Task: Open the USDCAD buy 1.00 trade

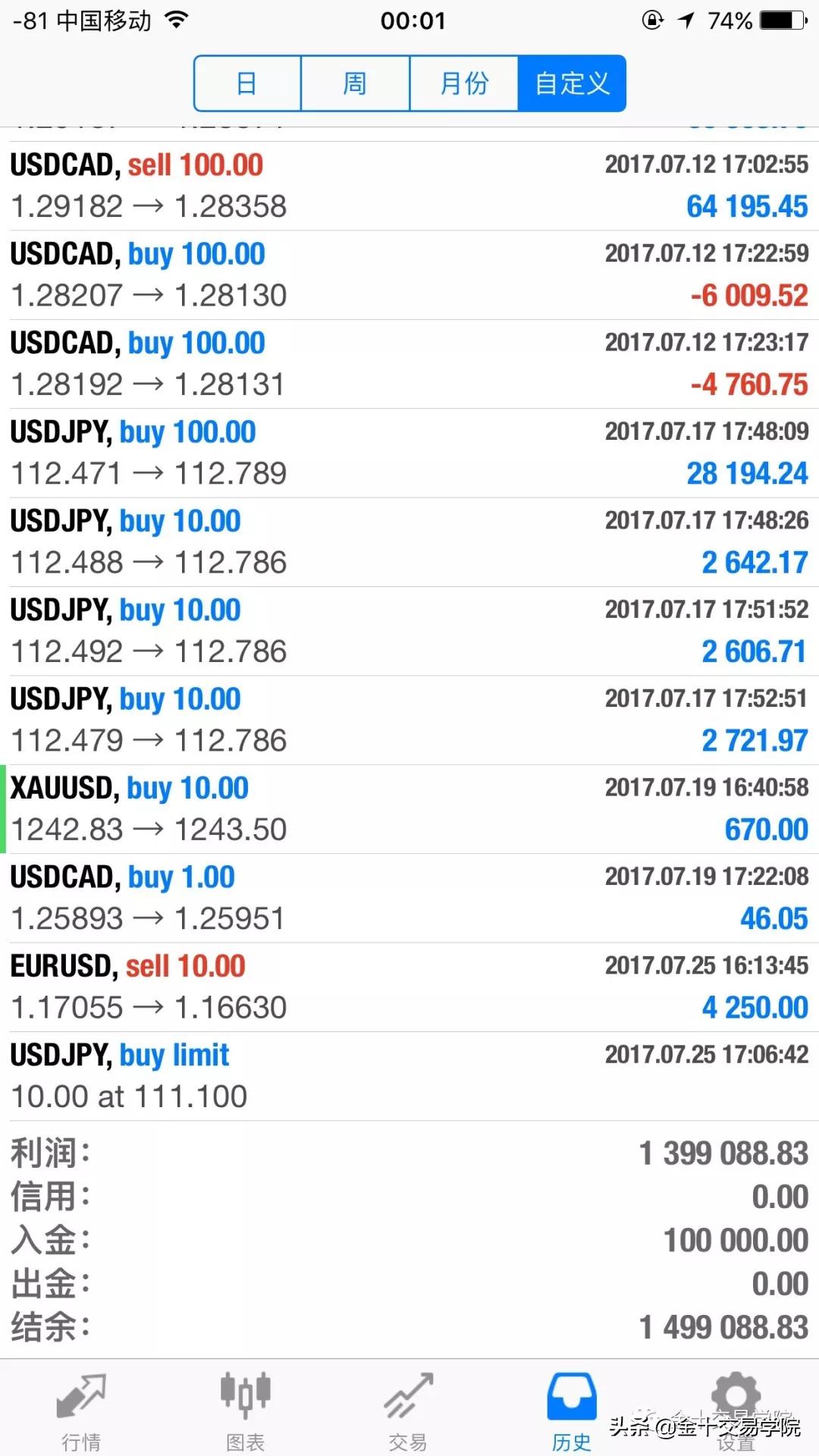Action: pos(409,898)
